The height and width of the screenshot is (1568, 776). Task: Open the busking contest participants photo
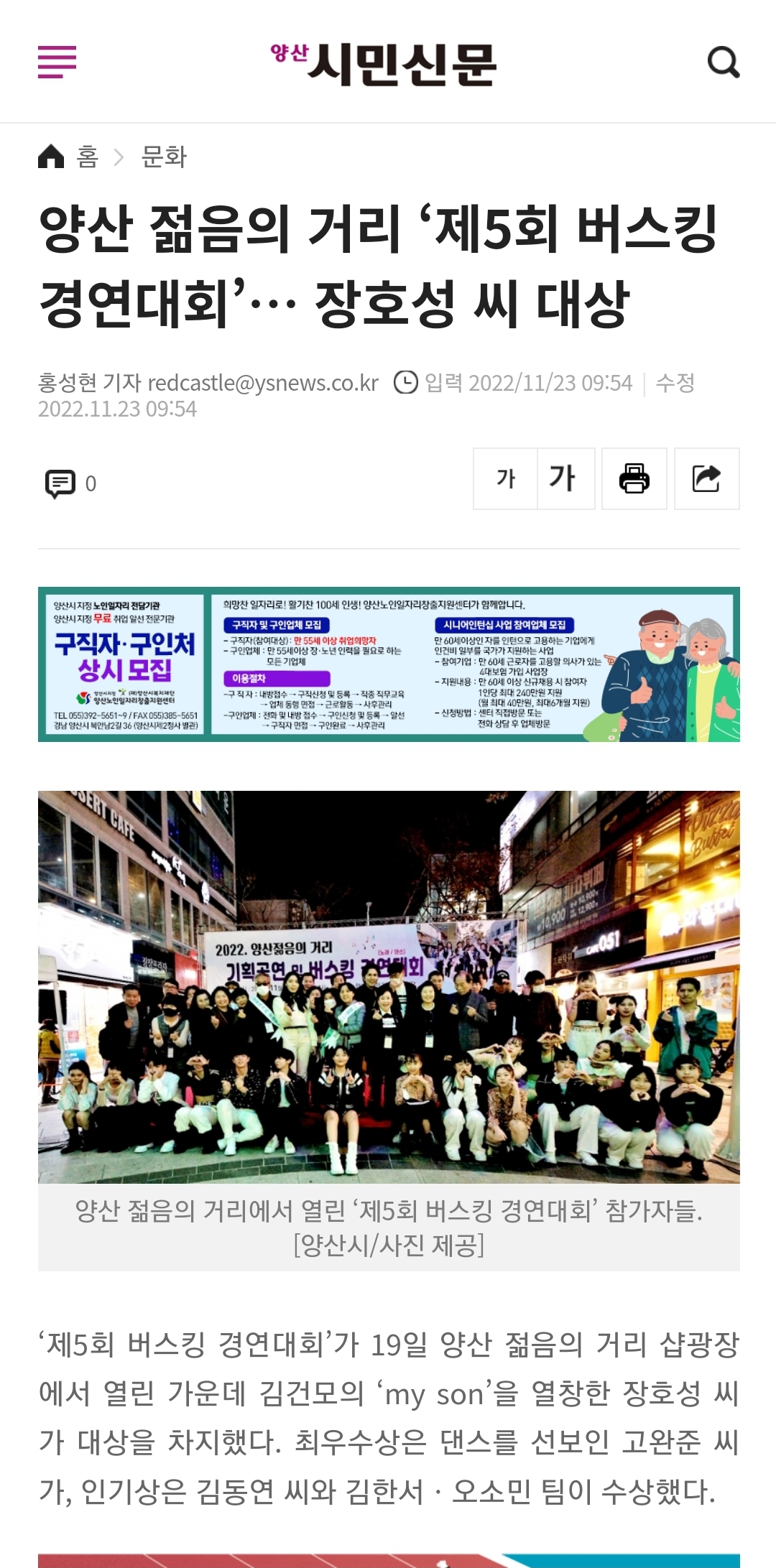[389, 987]
